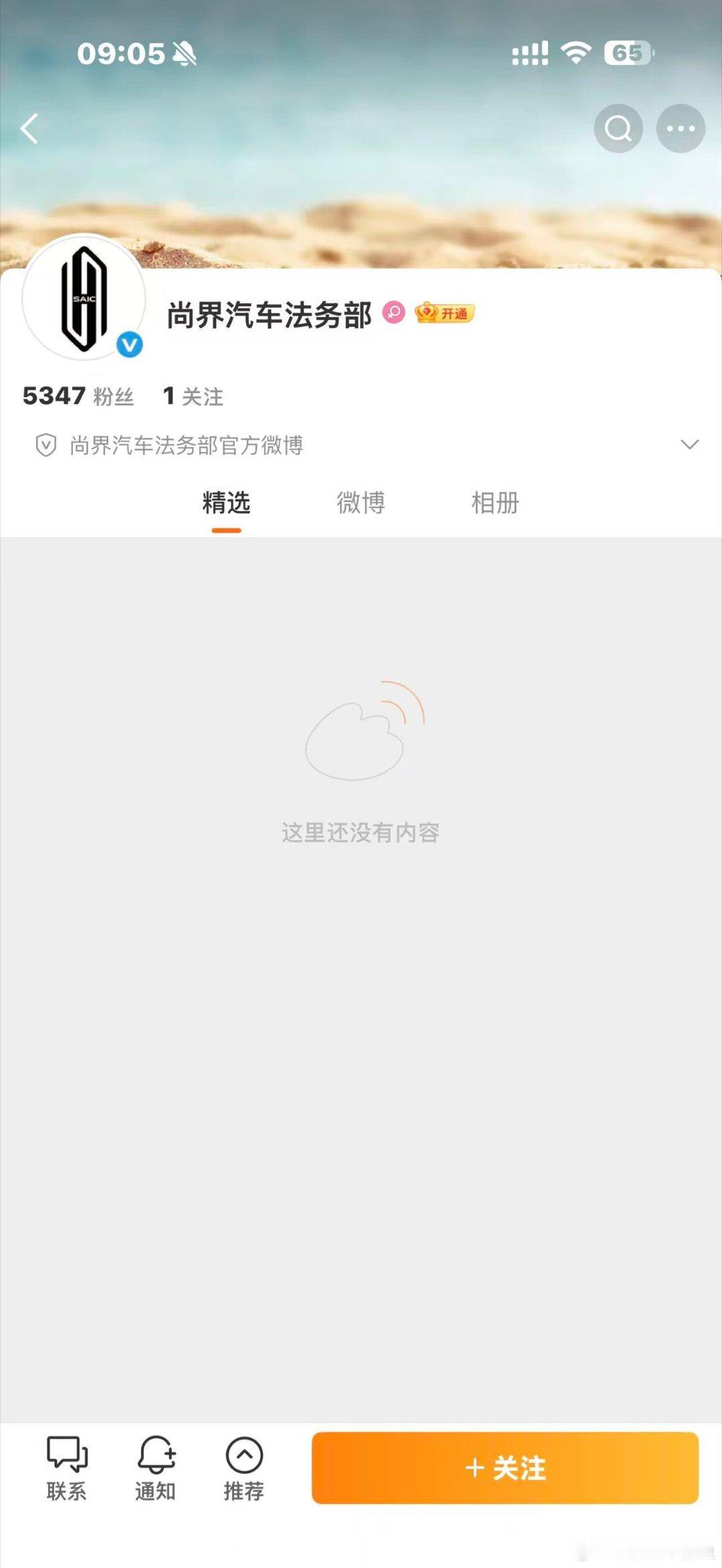The height and width of the screenshot is (1568, 722).
Task: Tap the blue verified badge on the avatar
Action: point(129,344)
